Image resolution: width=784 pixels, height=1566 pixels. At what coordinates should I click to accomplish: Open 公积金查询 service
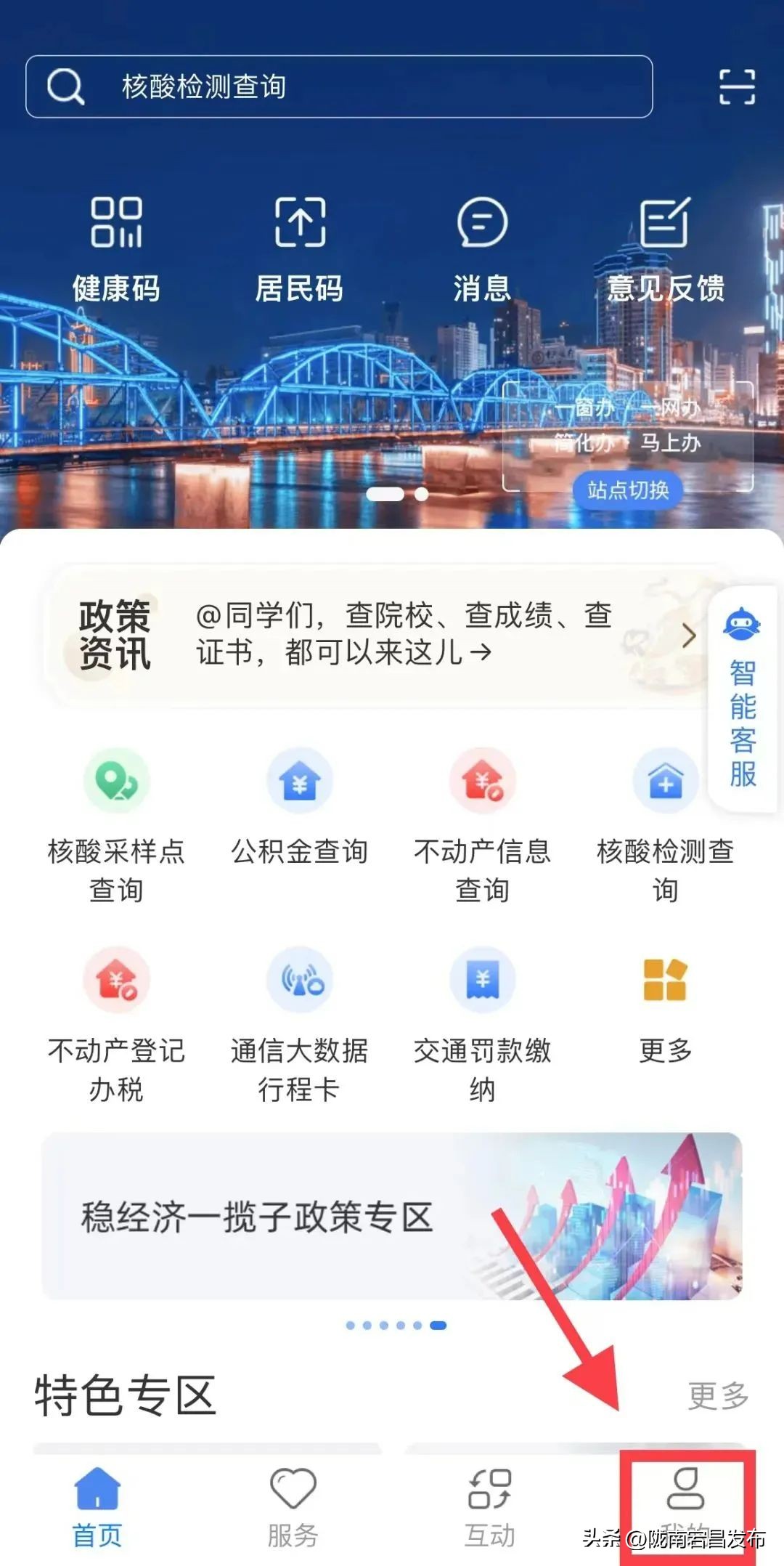click(299, 808)
